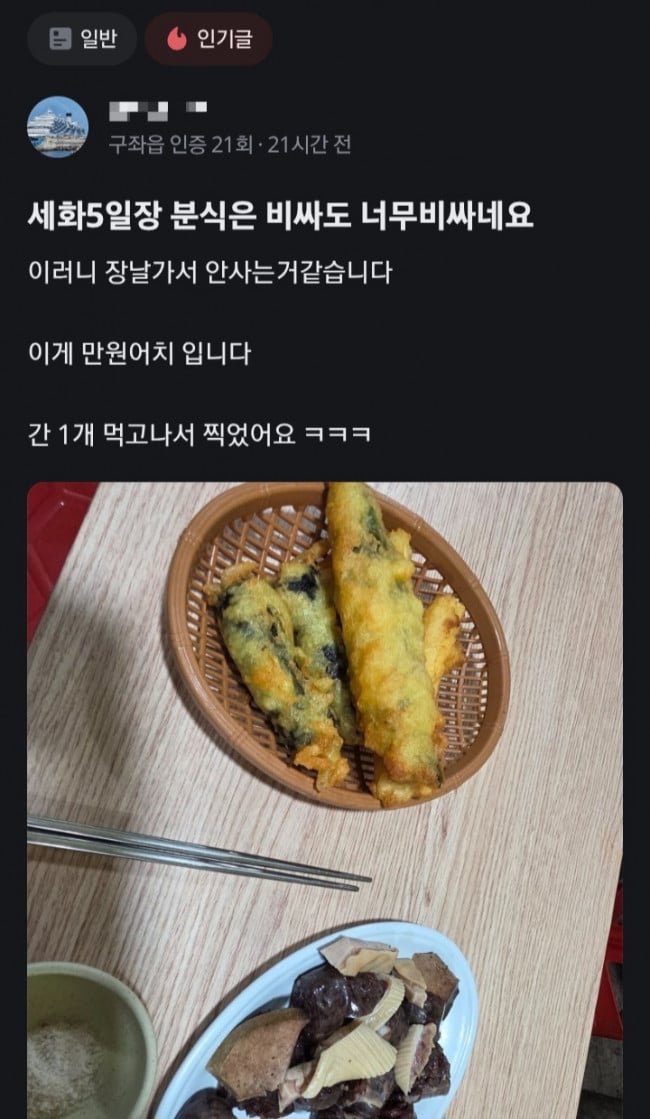Open the 인기글 popular posts chip

point(208,39)
